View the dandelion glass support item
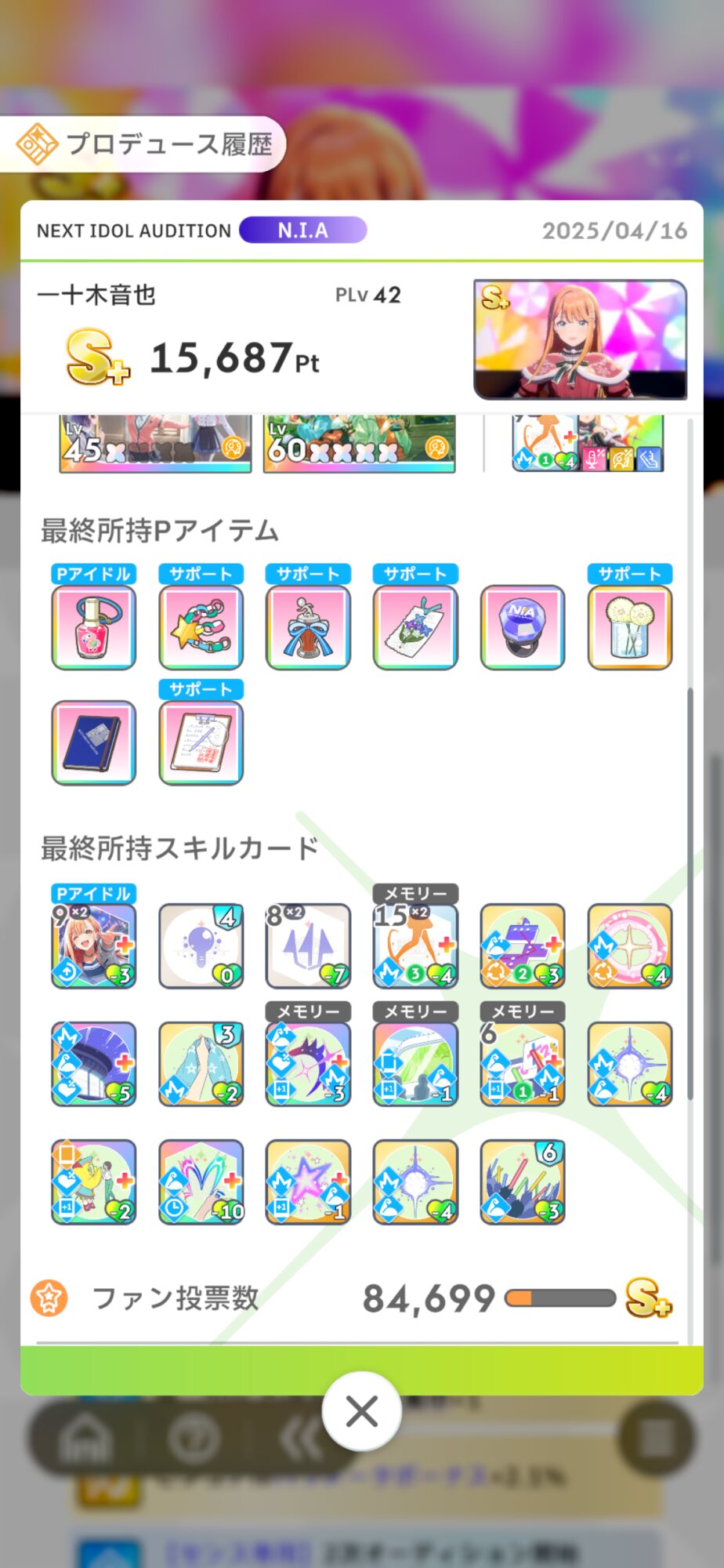The width and height of the screenshot is (724, 1568). coord(630,627)
